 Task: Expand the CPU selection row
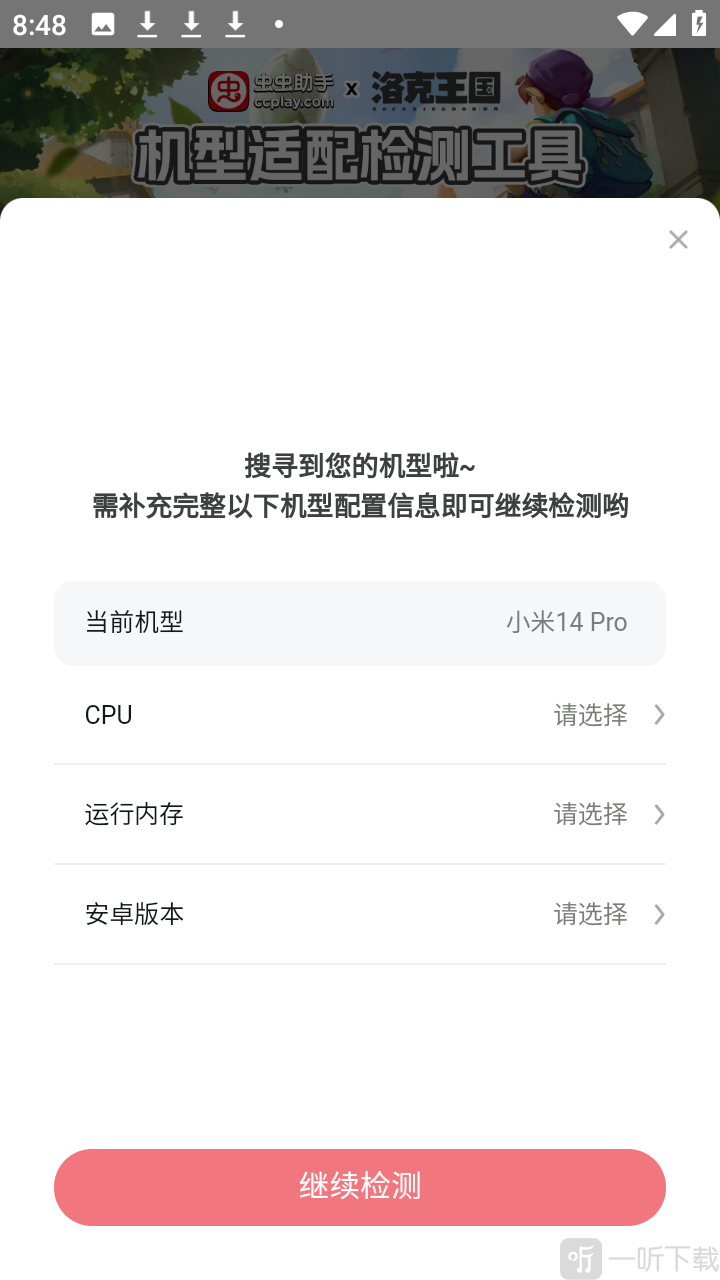(x=360, y=714)
